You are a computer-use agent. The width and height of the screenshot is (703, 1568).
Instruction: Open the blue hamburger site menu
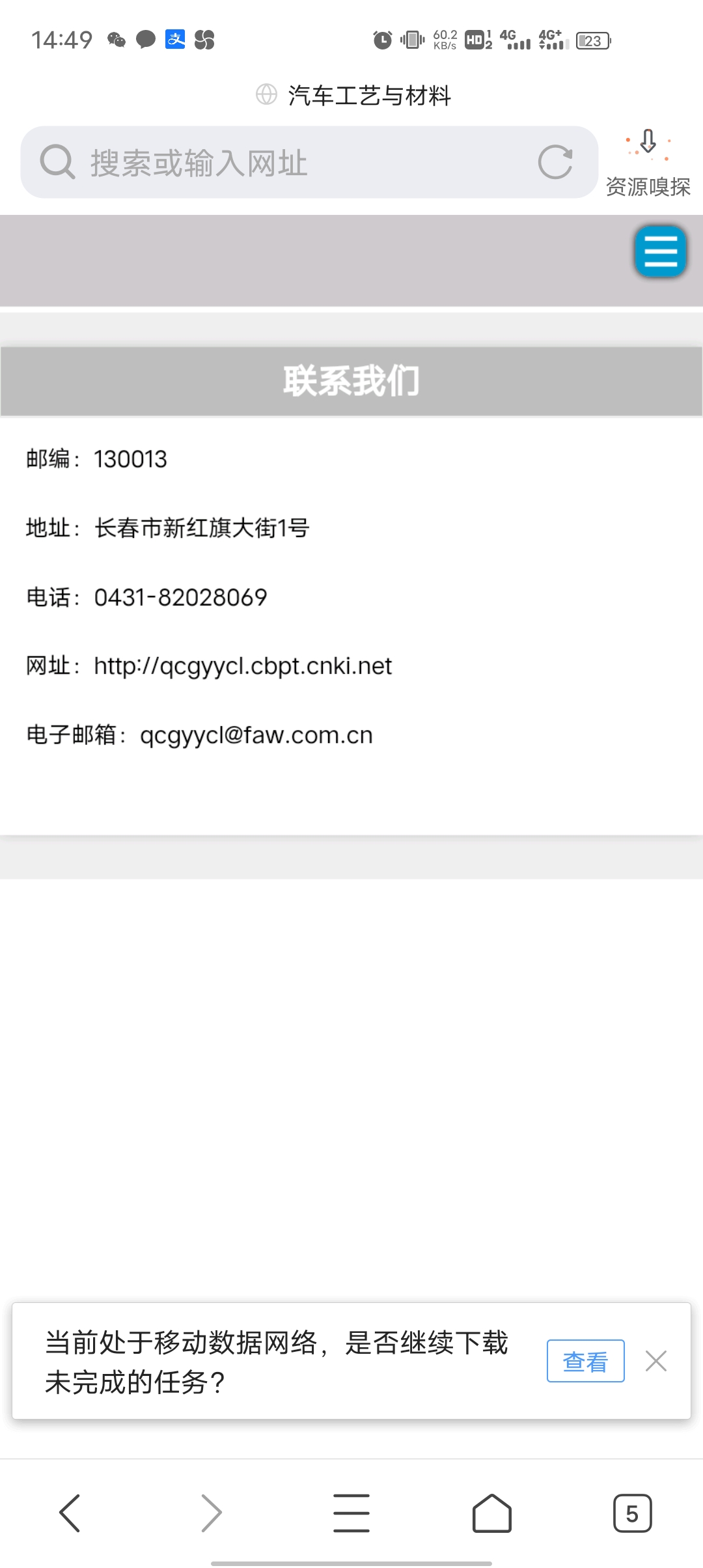coord(661,251)
